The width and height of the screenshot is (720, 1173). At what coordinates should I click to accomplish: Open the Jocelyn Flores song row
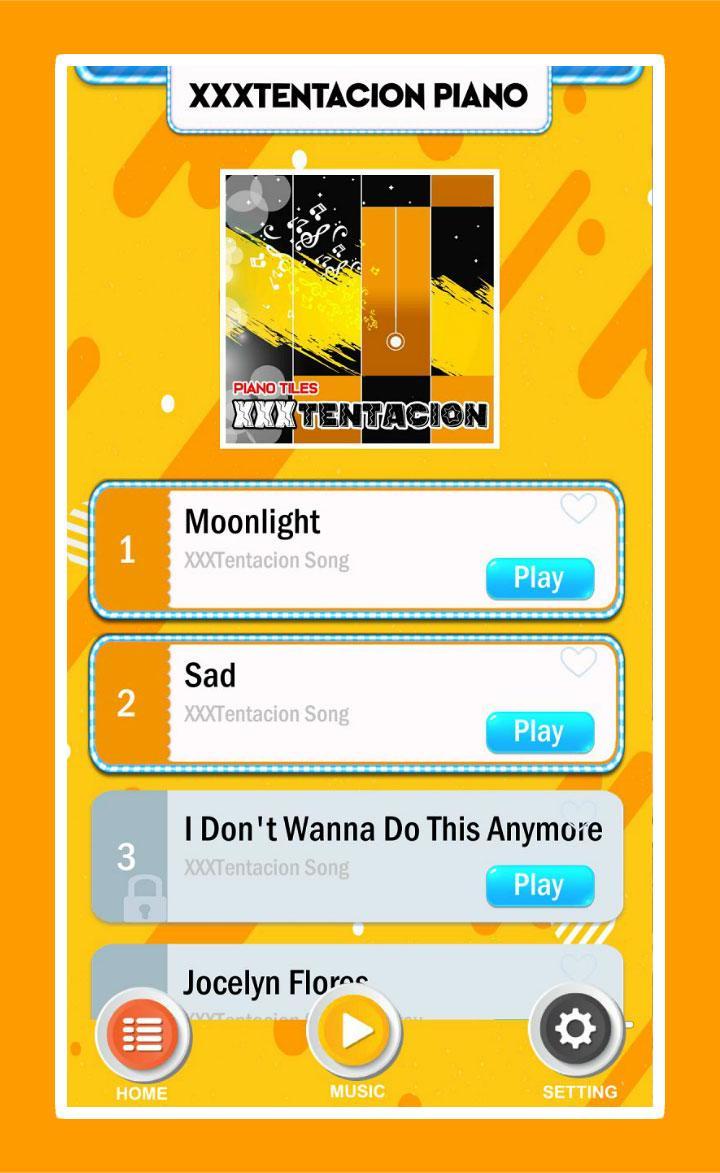pyautogui.click(x=275, y=982)
